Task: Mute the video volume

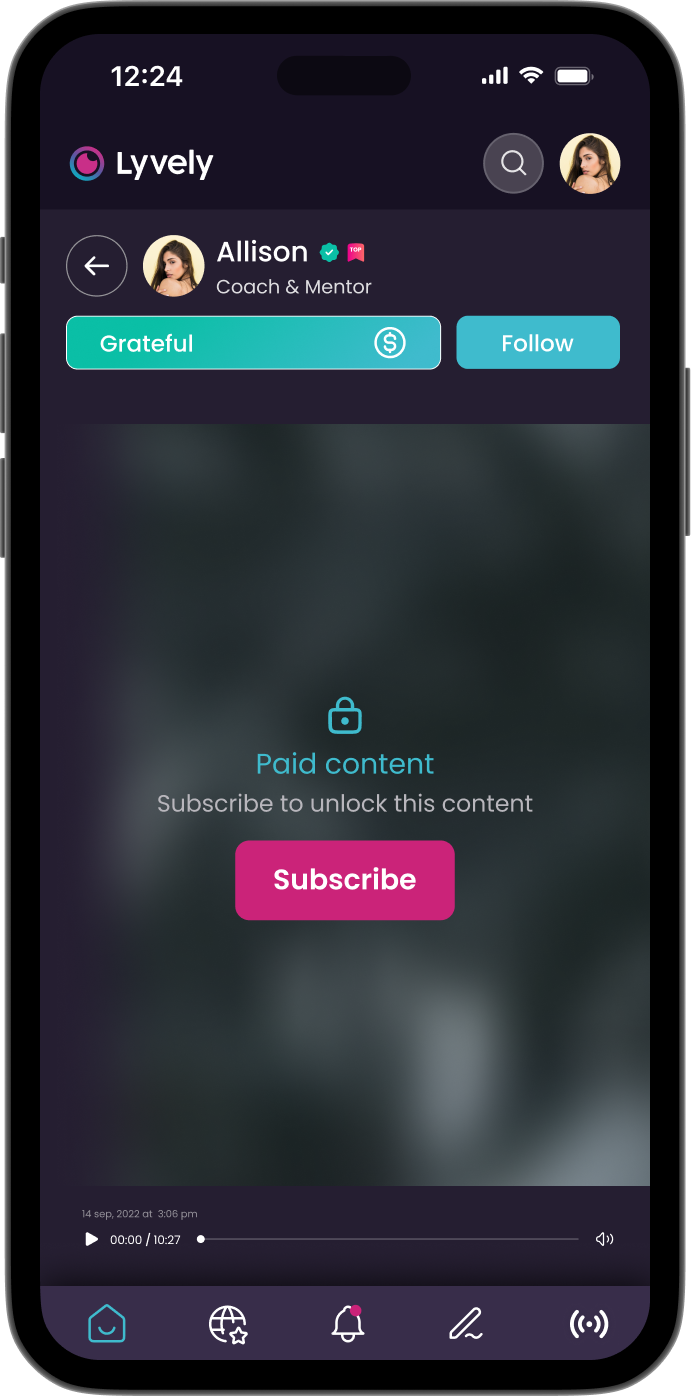Action: coord(604,1239)
